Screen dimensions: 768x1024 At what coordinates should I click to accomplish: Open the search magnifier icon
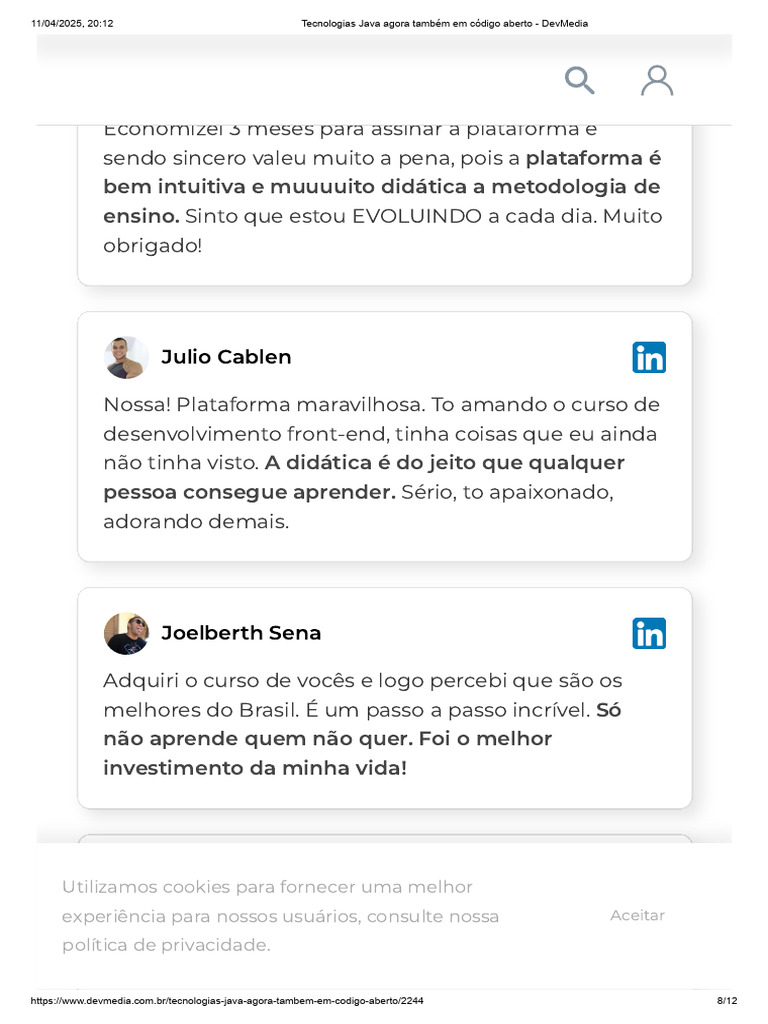click(579, 80)
